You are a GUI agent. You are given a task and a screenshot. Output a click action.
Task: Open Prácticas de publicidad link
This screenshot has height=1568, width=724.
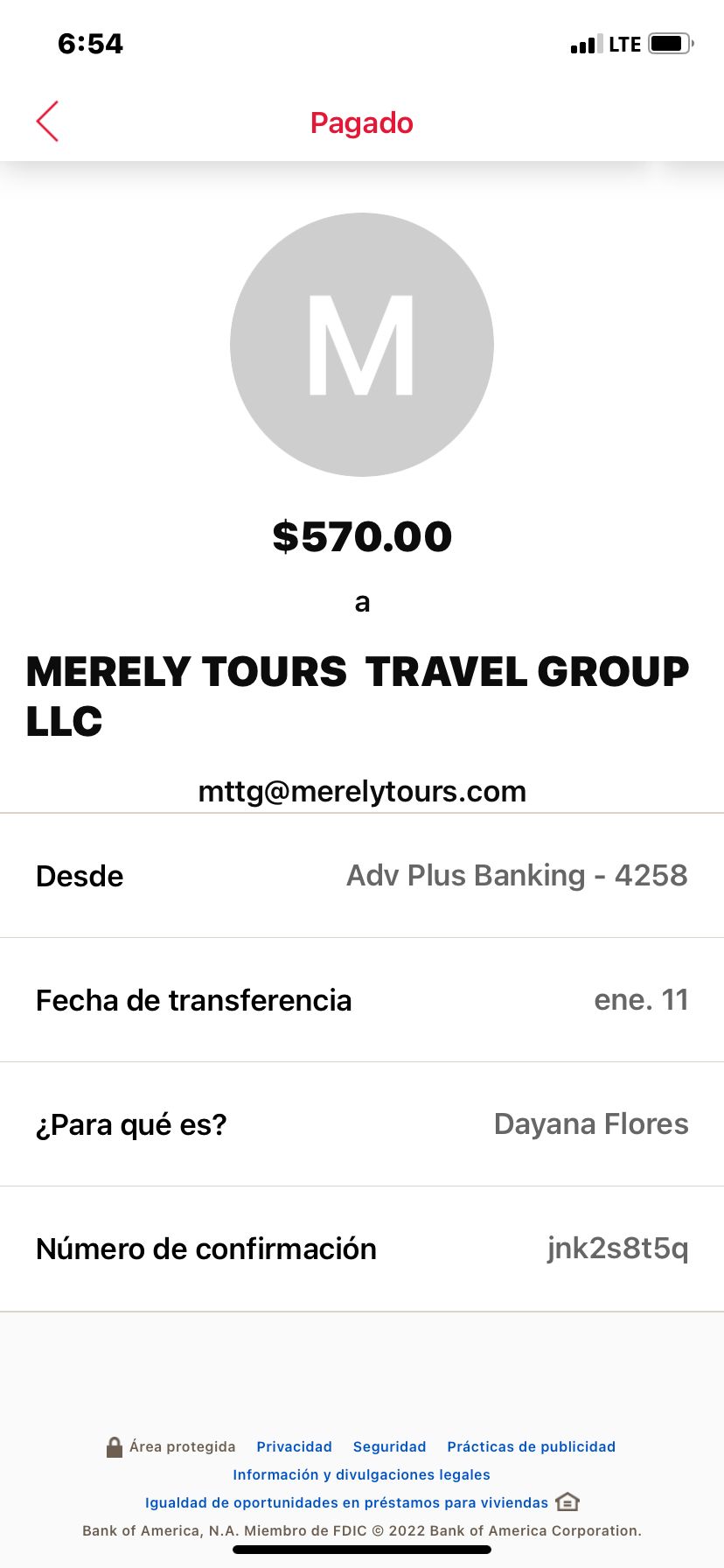pos(531,1446)
